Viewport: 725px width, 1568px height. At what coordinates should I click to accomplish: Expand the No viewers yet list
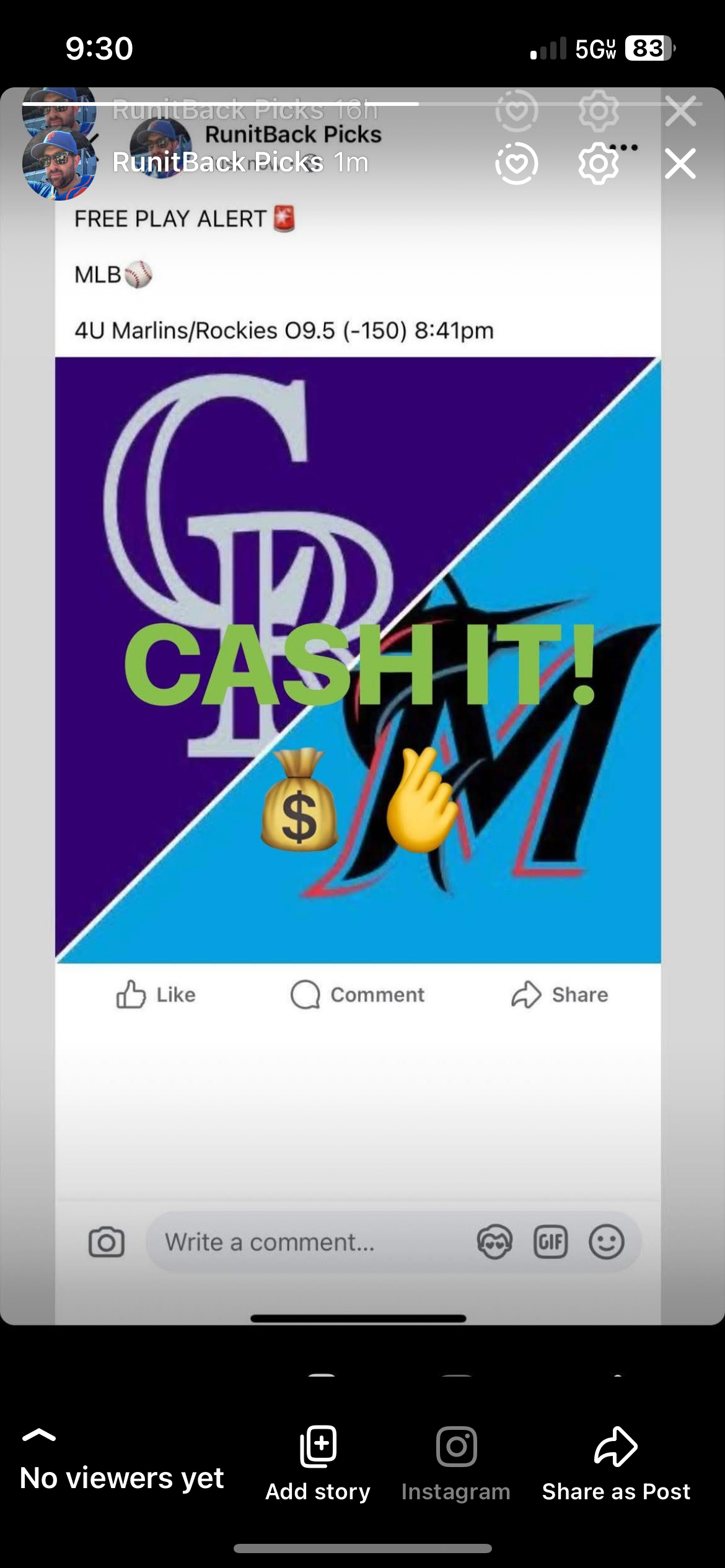coord(121,1465)
